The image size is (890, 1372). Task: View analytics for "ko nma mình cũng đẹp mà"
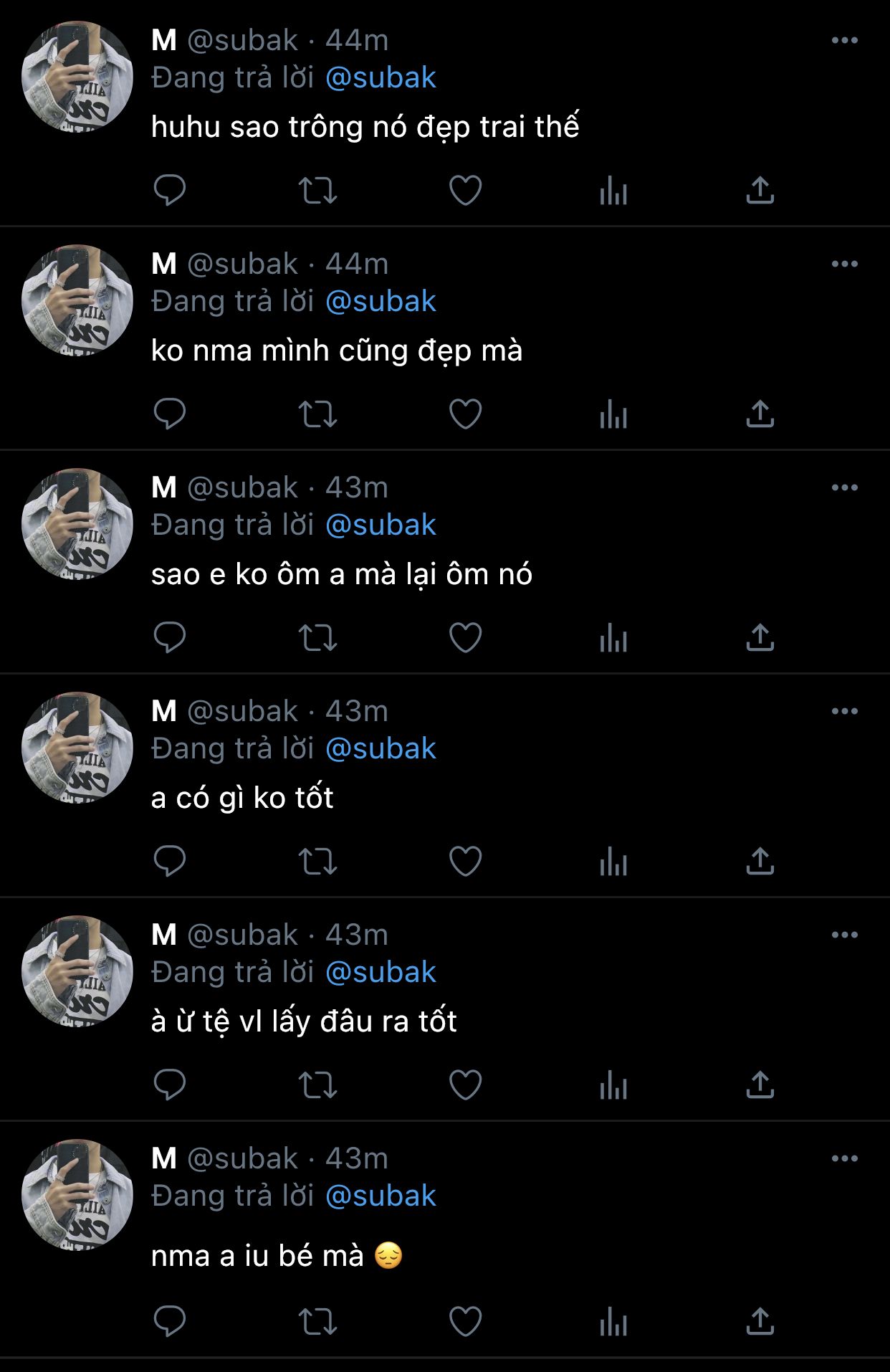pyautogui.click(x=613, y=414)
